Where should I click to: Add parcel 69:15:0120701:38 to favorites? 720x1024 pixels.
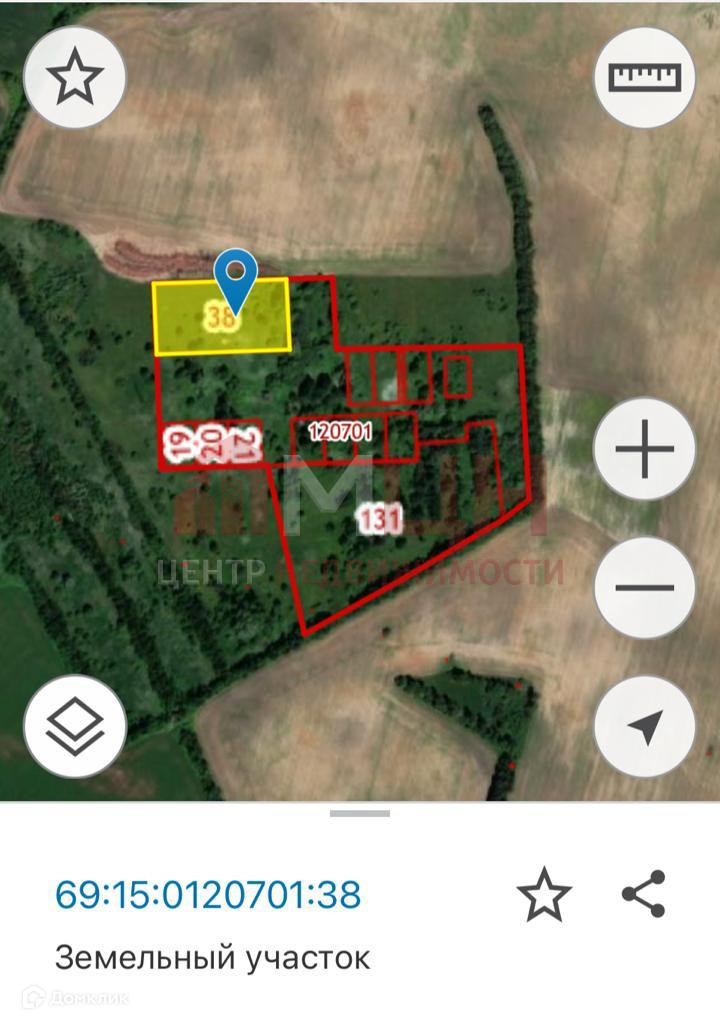[543, 894]
